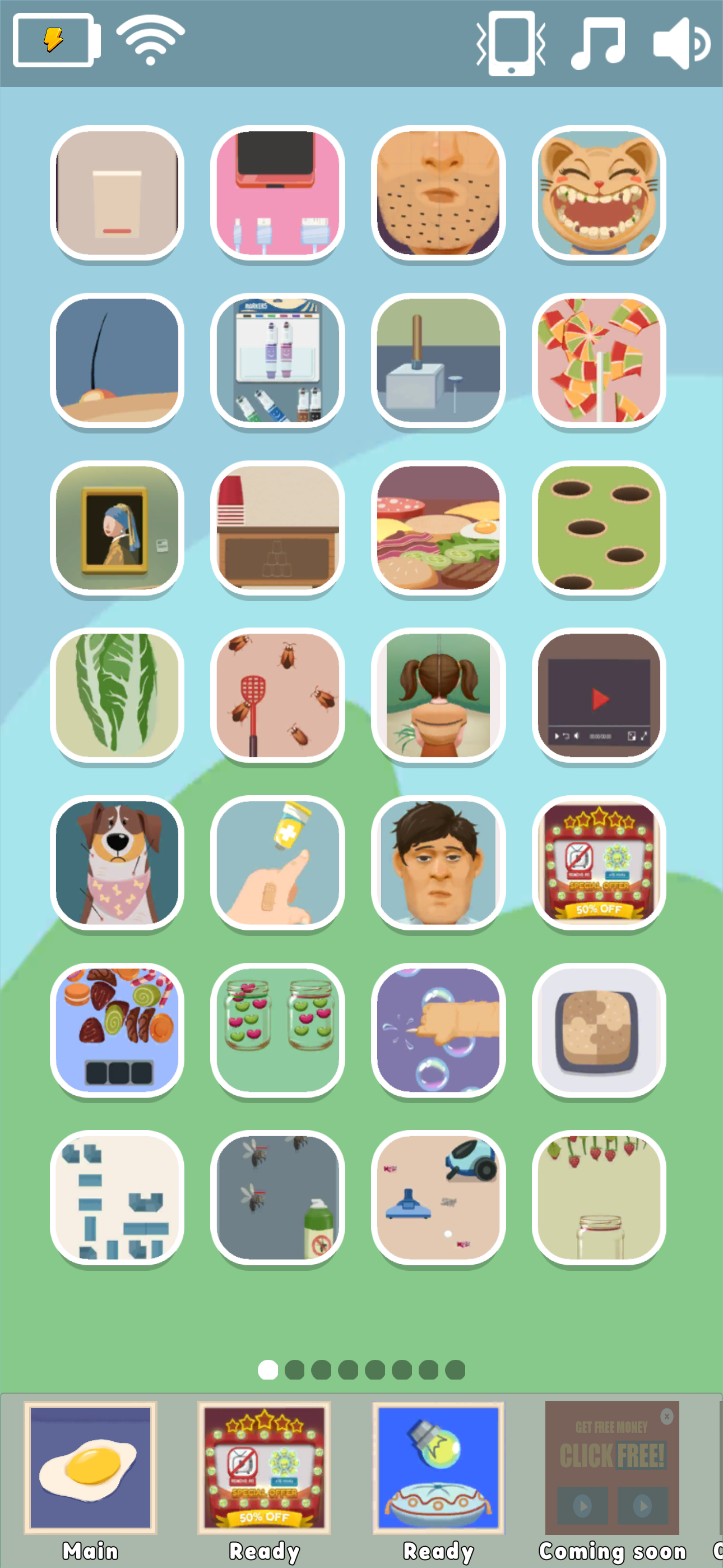Open the face shaving mini-game
Viewport: 723px width, 1568px height.
[439, 192]
